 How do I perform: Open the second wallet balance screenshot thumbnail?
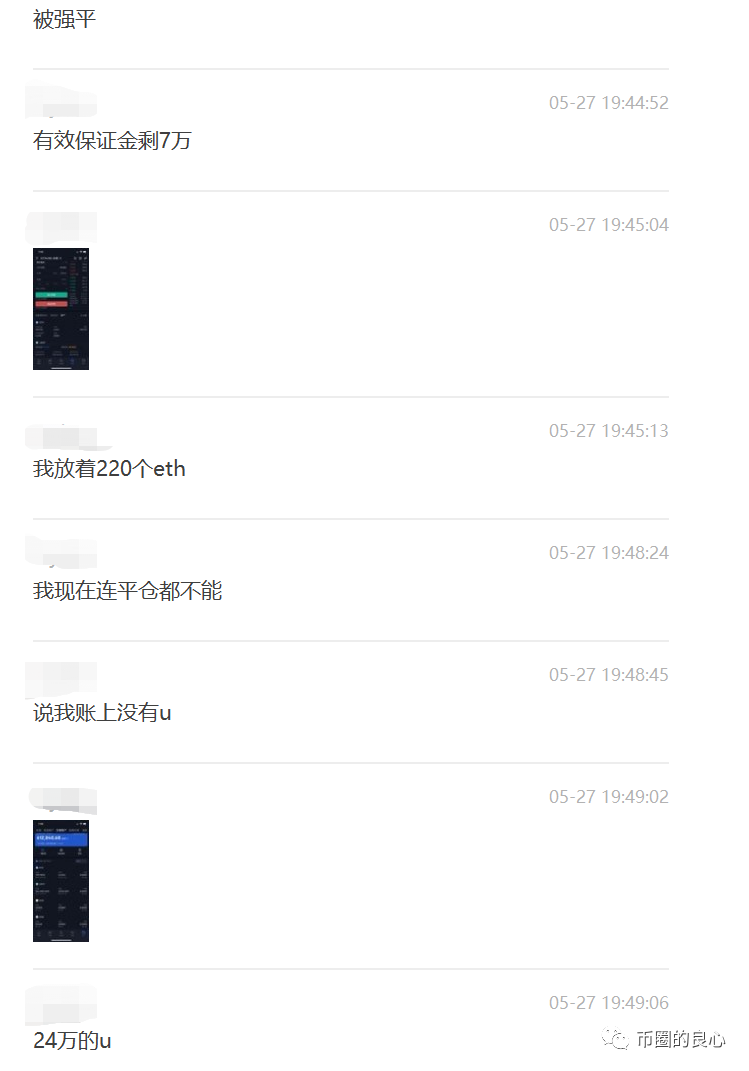(x=61, y=881)
